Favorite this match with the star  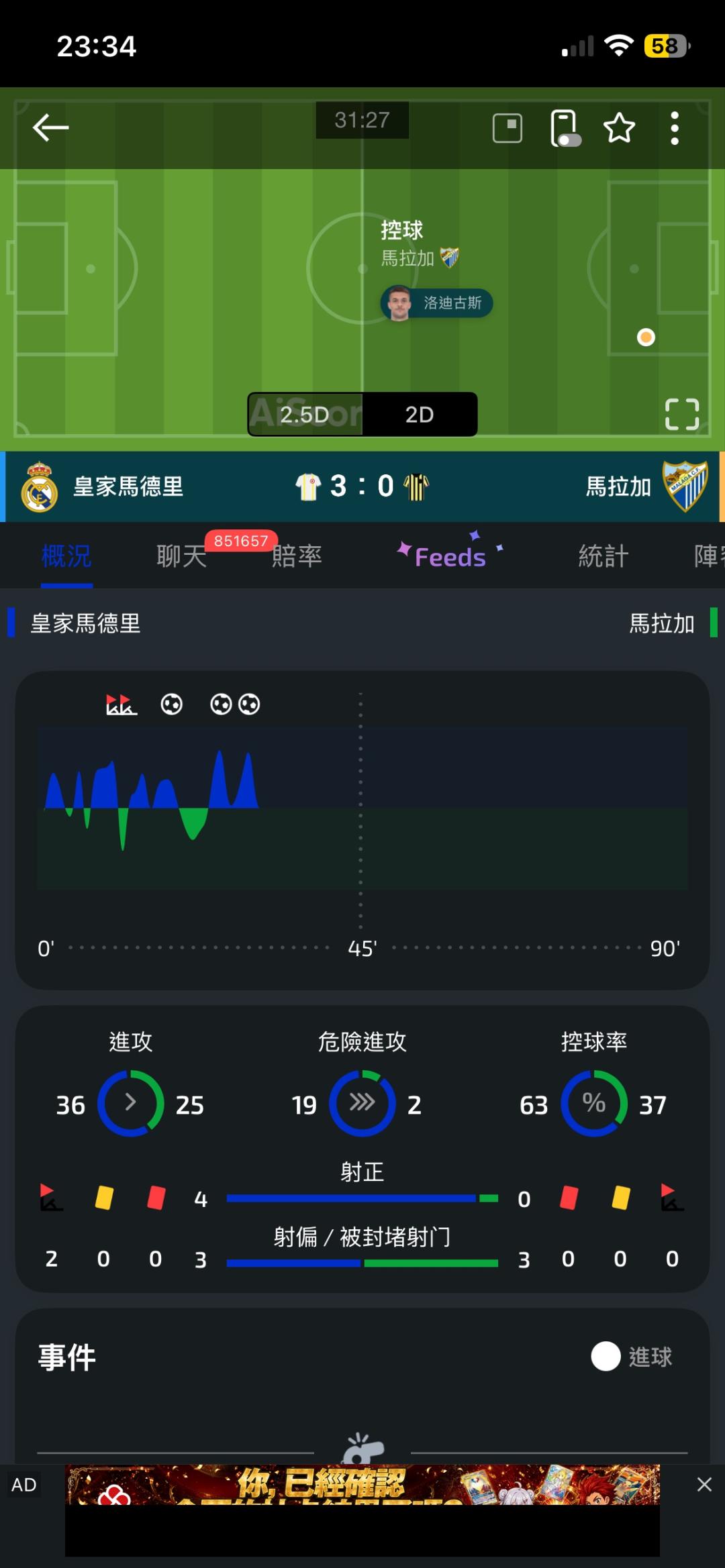pos(619,127)
